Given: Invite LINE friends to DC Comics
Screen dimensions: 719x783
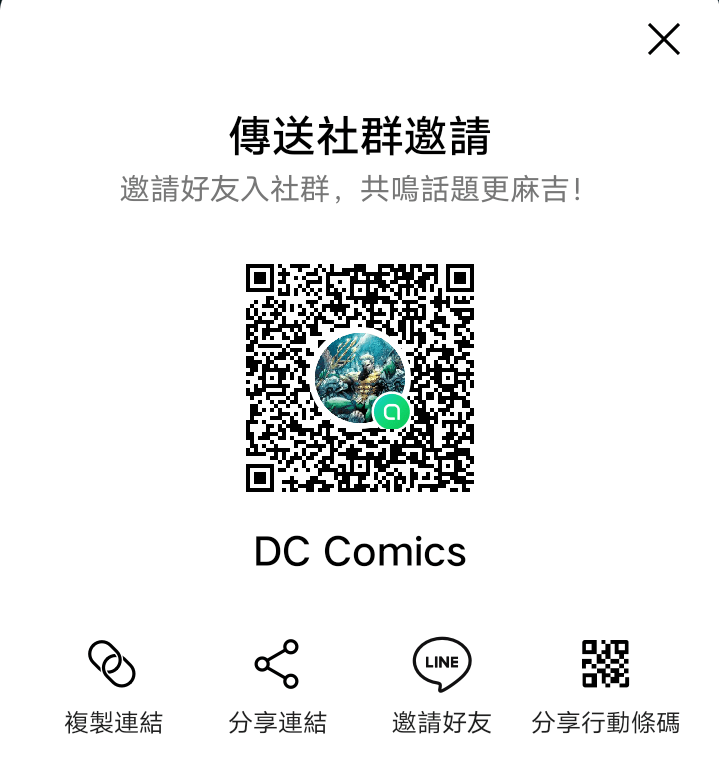Looking at the screenshot, I should click(442, 665).
